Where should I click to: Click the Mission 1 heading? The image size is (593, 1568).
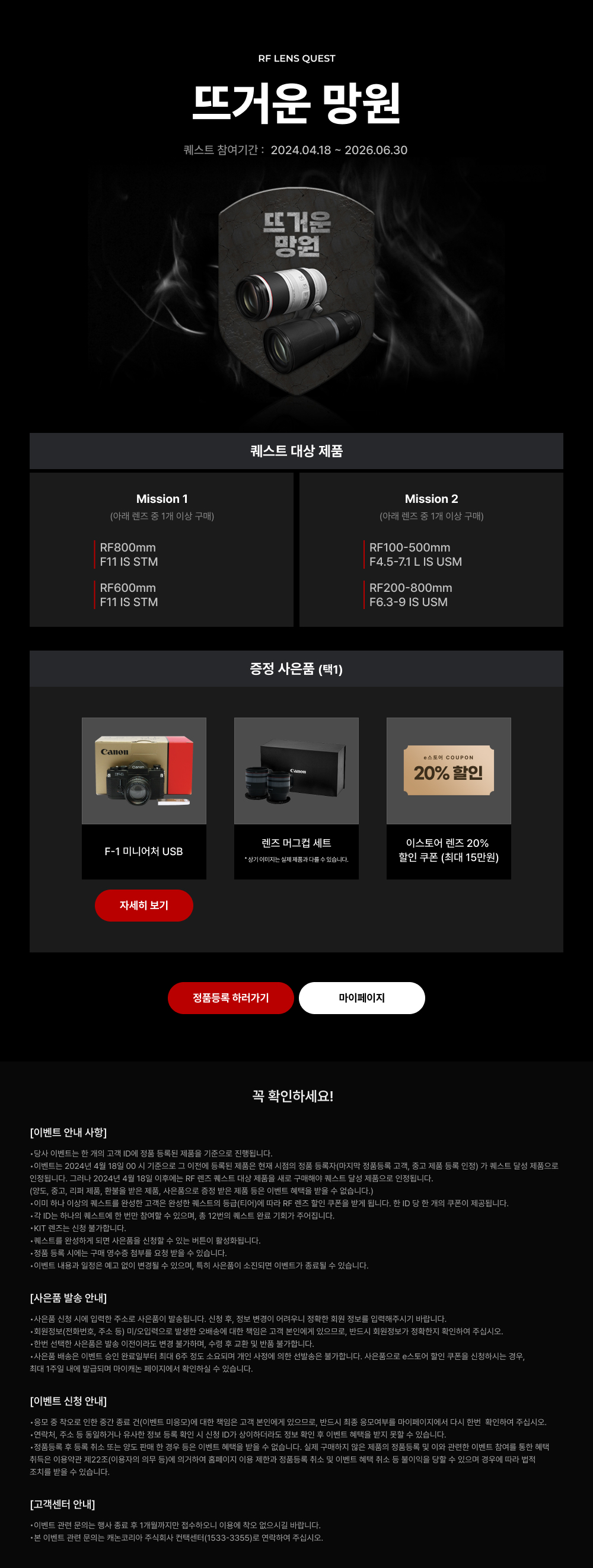(x=163, y=499)
